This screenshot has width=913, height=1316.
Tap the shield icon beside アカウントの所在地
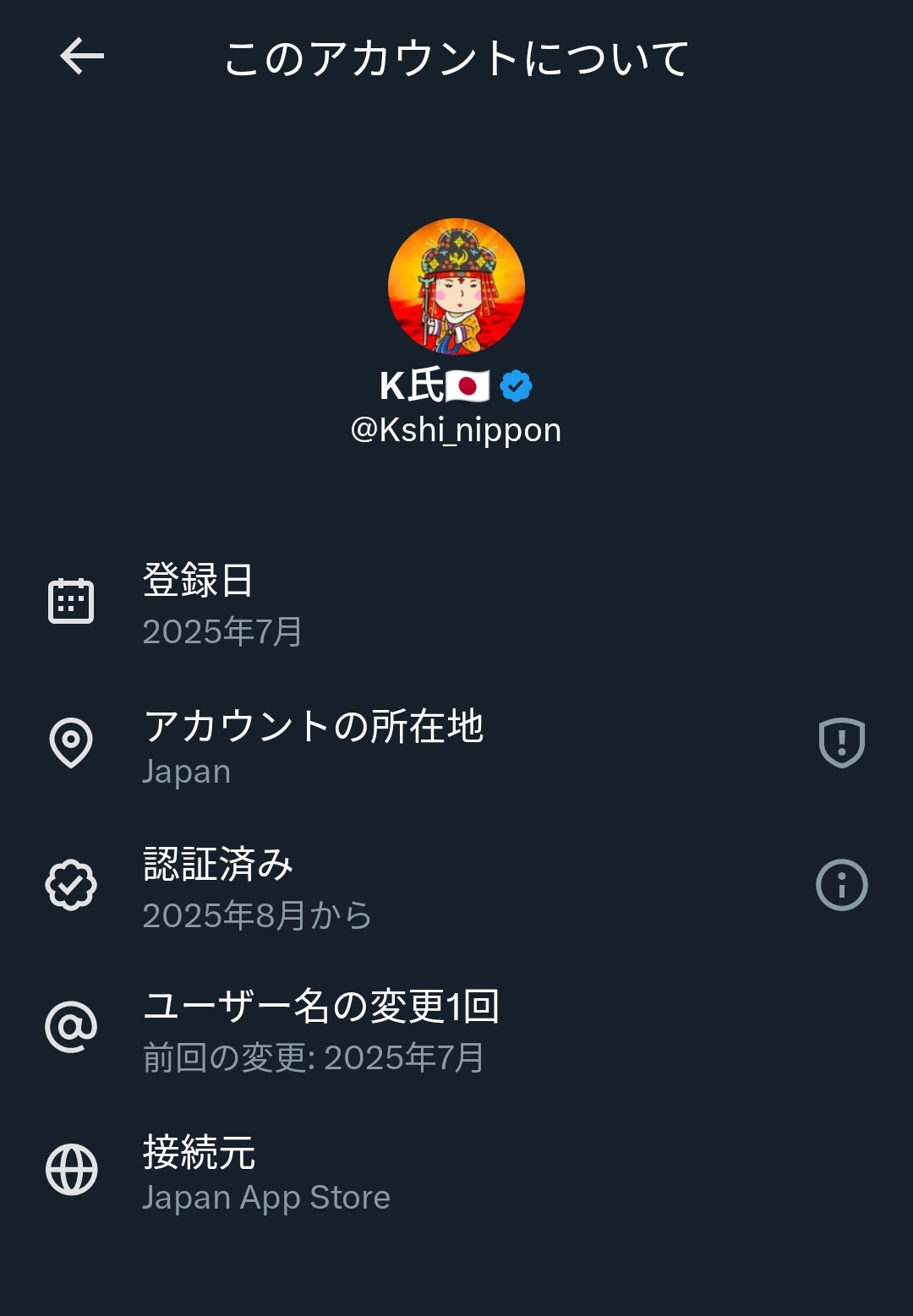tap(841, 743)
